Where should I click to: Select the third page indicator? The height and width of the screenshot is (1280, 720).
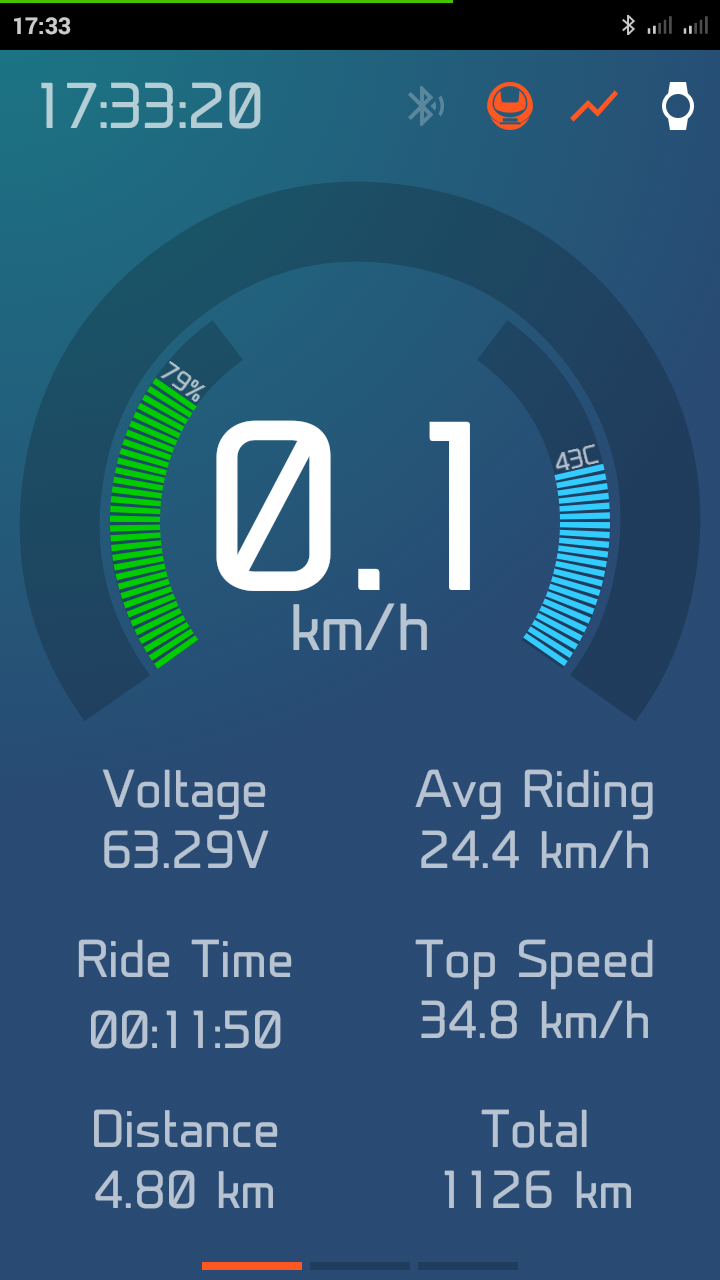click(468, 1266)
